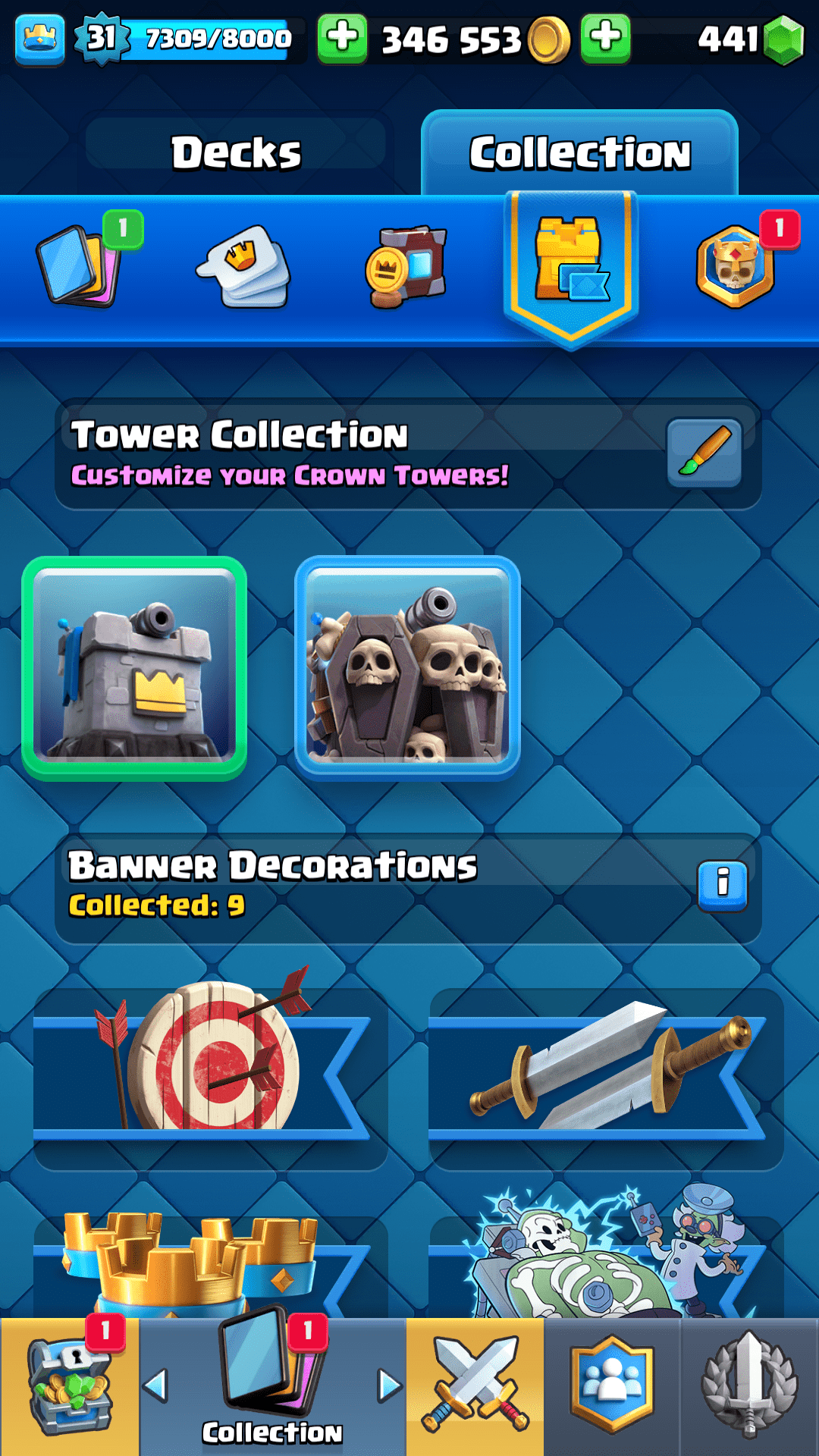Tap the green plus to add gold
The image size is (819, 1456).
pyautogui.click(x=342, y=38)
